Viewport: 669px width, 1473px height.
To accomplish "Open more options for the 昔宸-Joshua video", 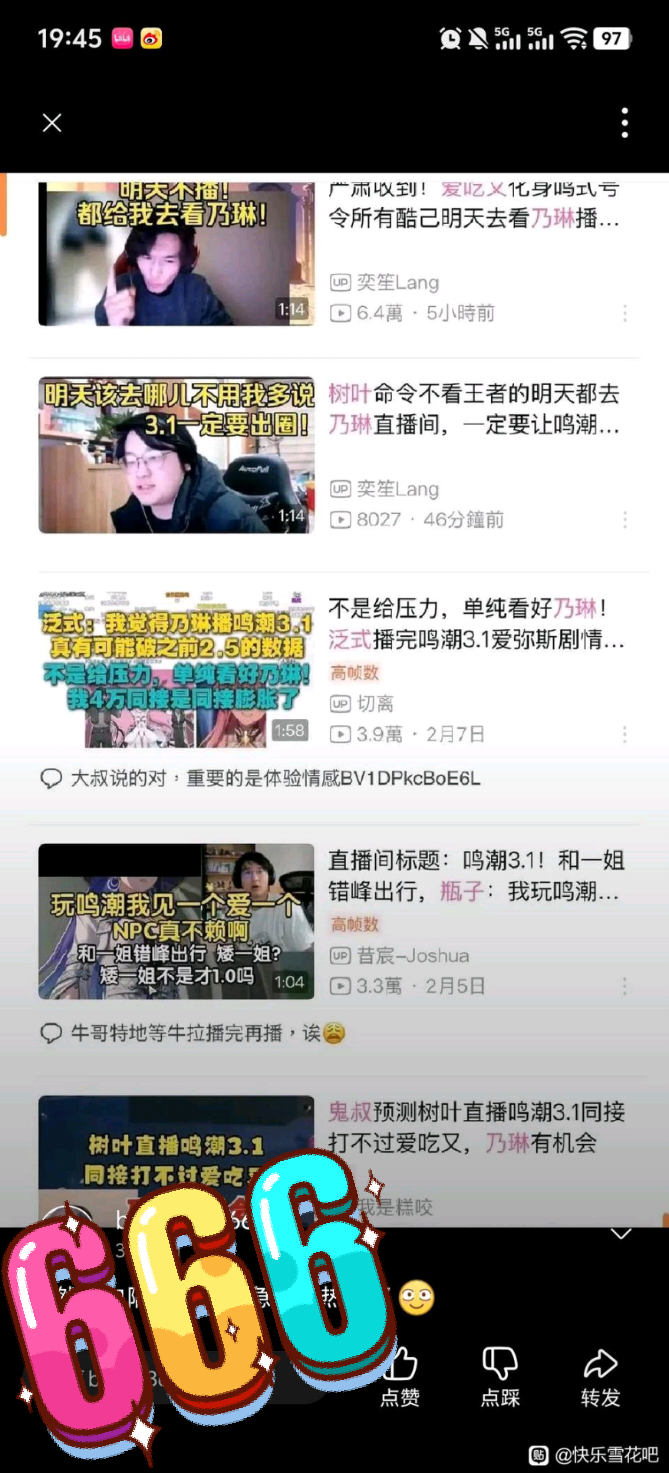I will (625, 986).
